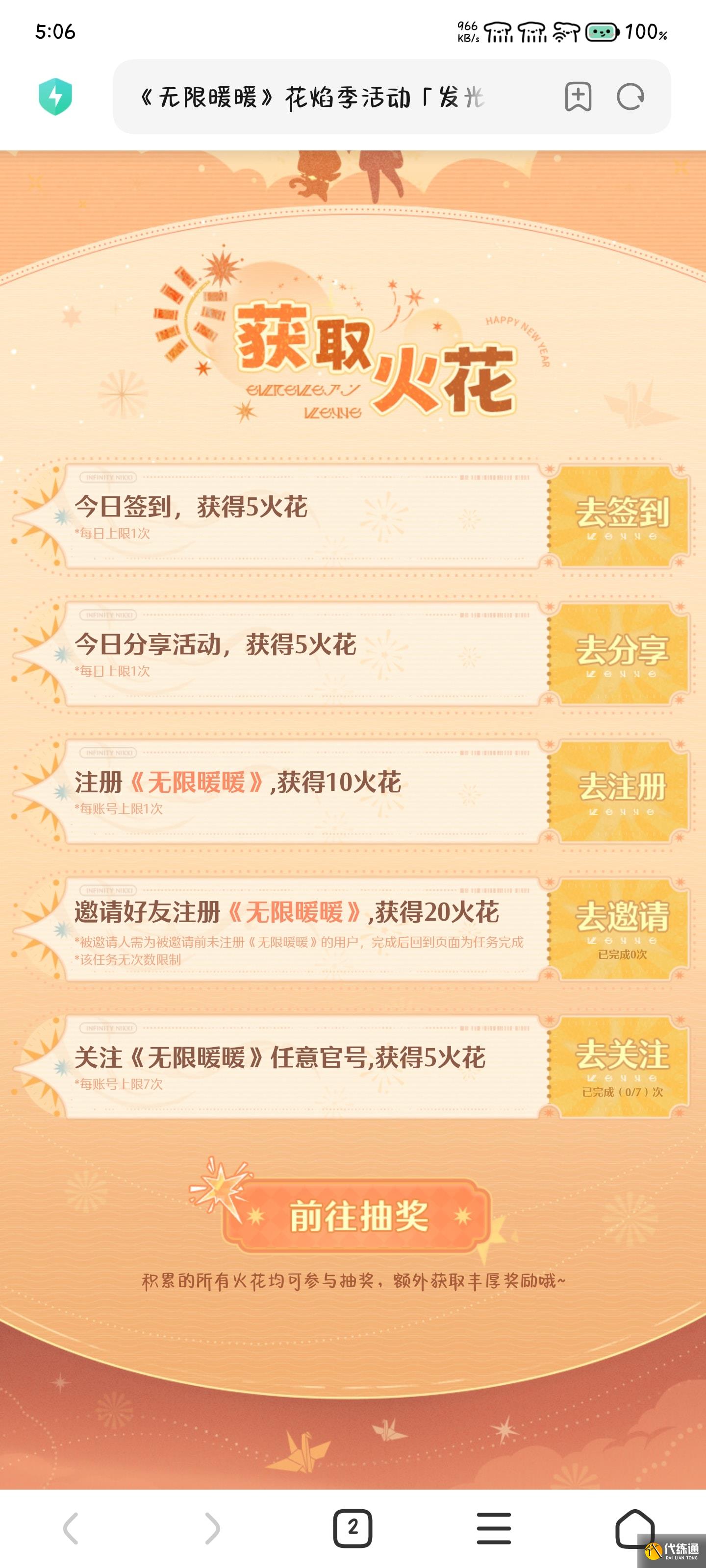Add this page to bookmarks
The width and height of the screenshot is (706, 1568).
578,97
